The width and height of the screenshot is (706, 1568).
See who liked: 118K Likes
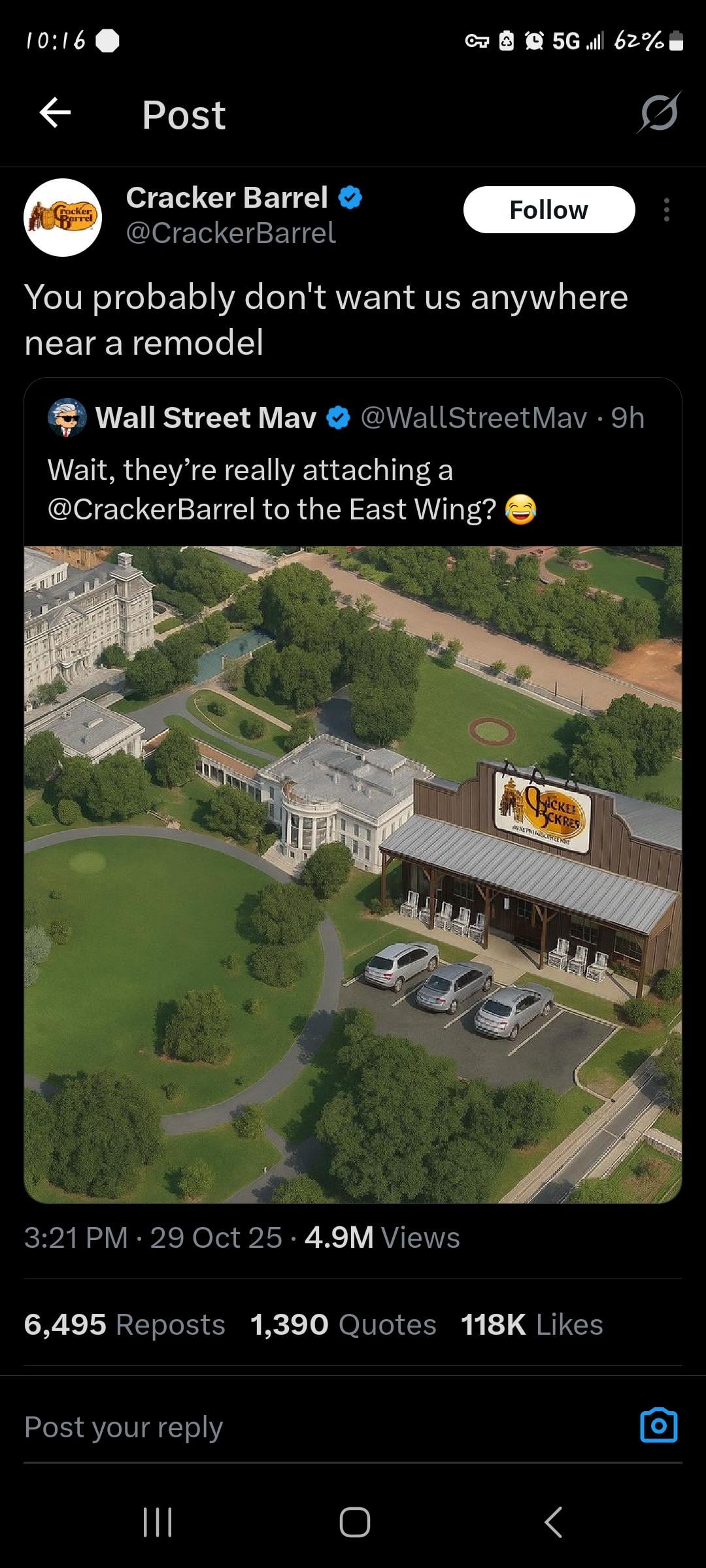(531, 1324)
